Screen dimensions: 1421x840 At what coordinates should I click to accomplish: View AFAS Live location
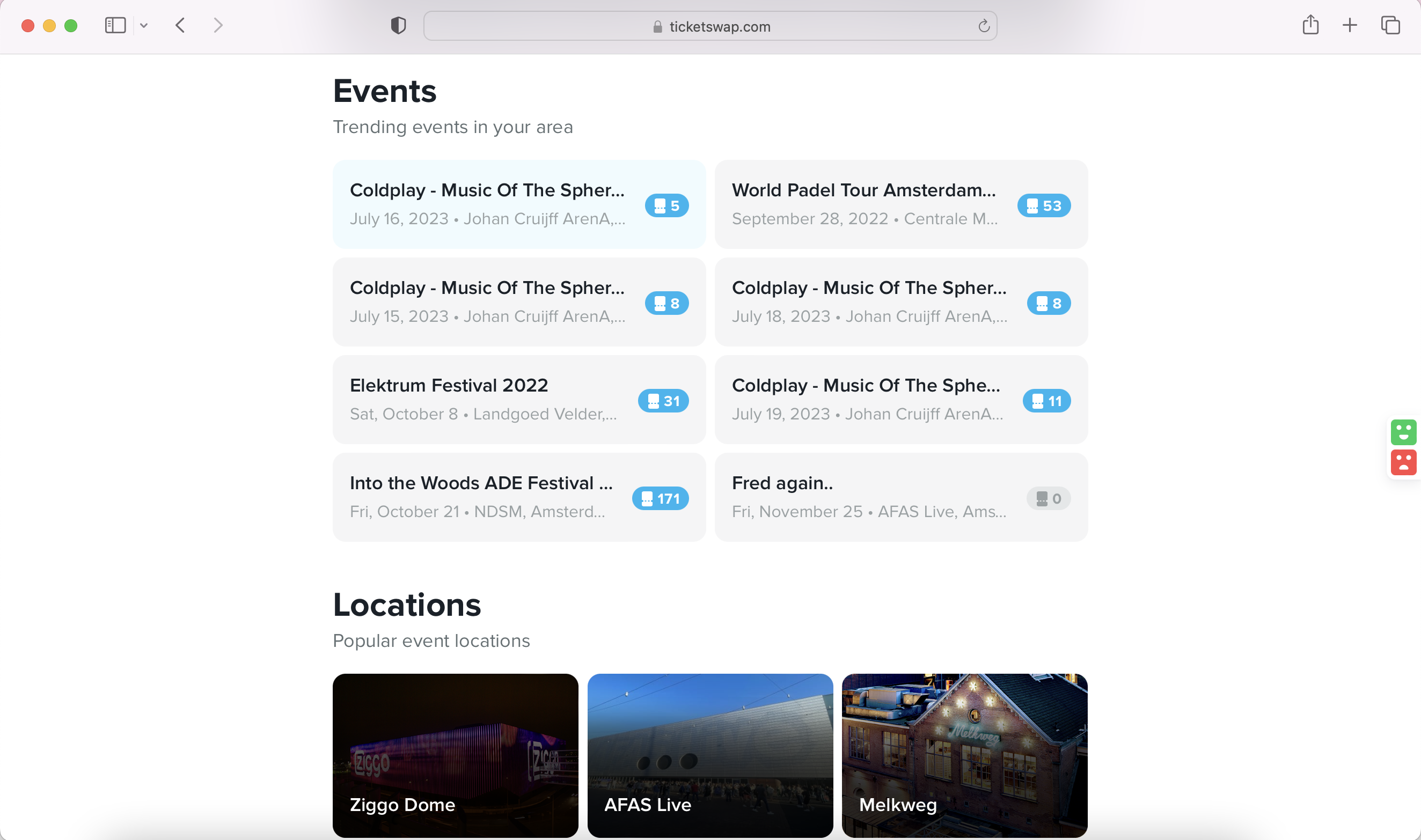coord(710,755)
